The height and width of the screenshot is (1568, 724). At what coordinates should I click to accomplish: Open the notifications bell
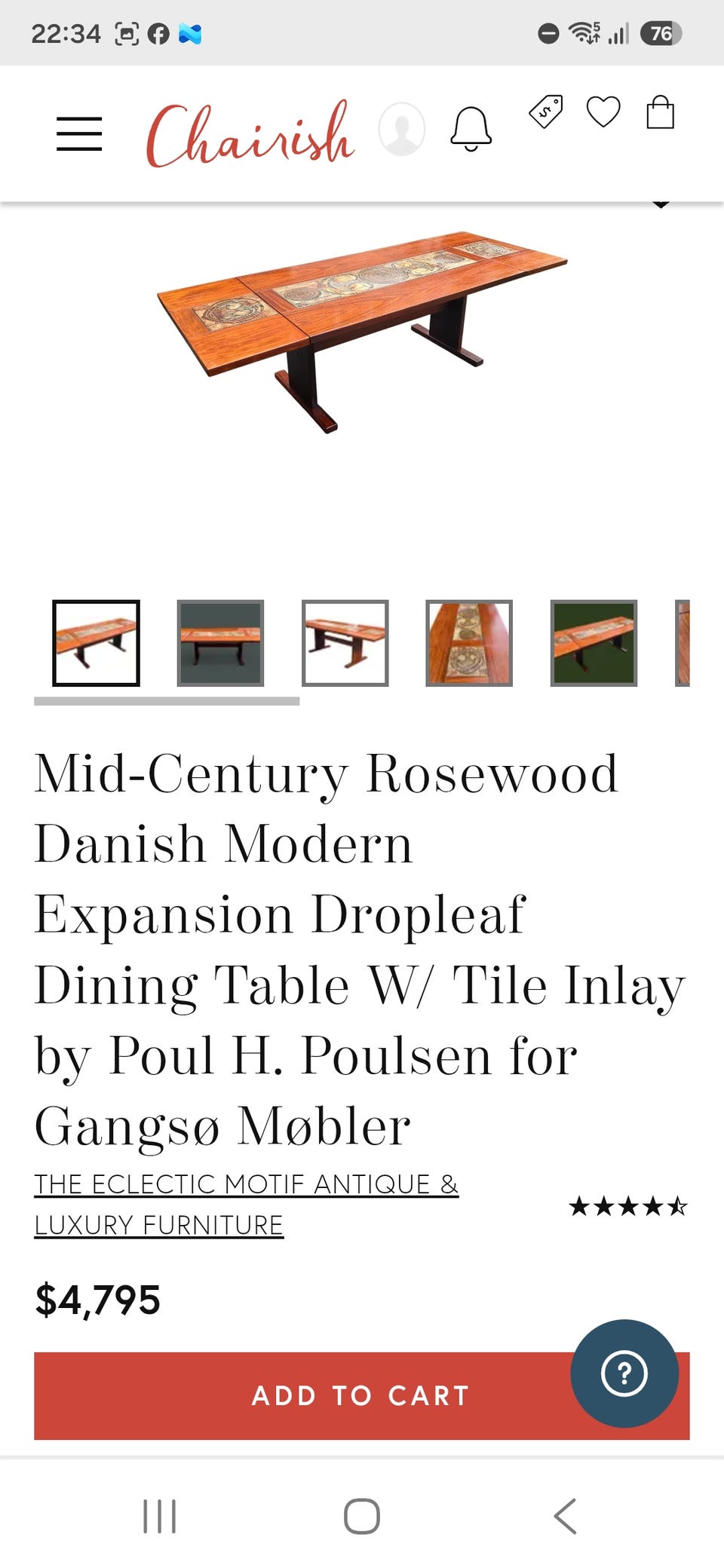pos(471,129)
